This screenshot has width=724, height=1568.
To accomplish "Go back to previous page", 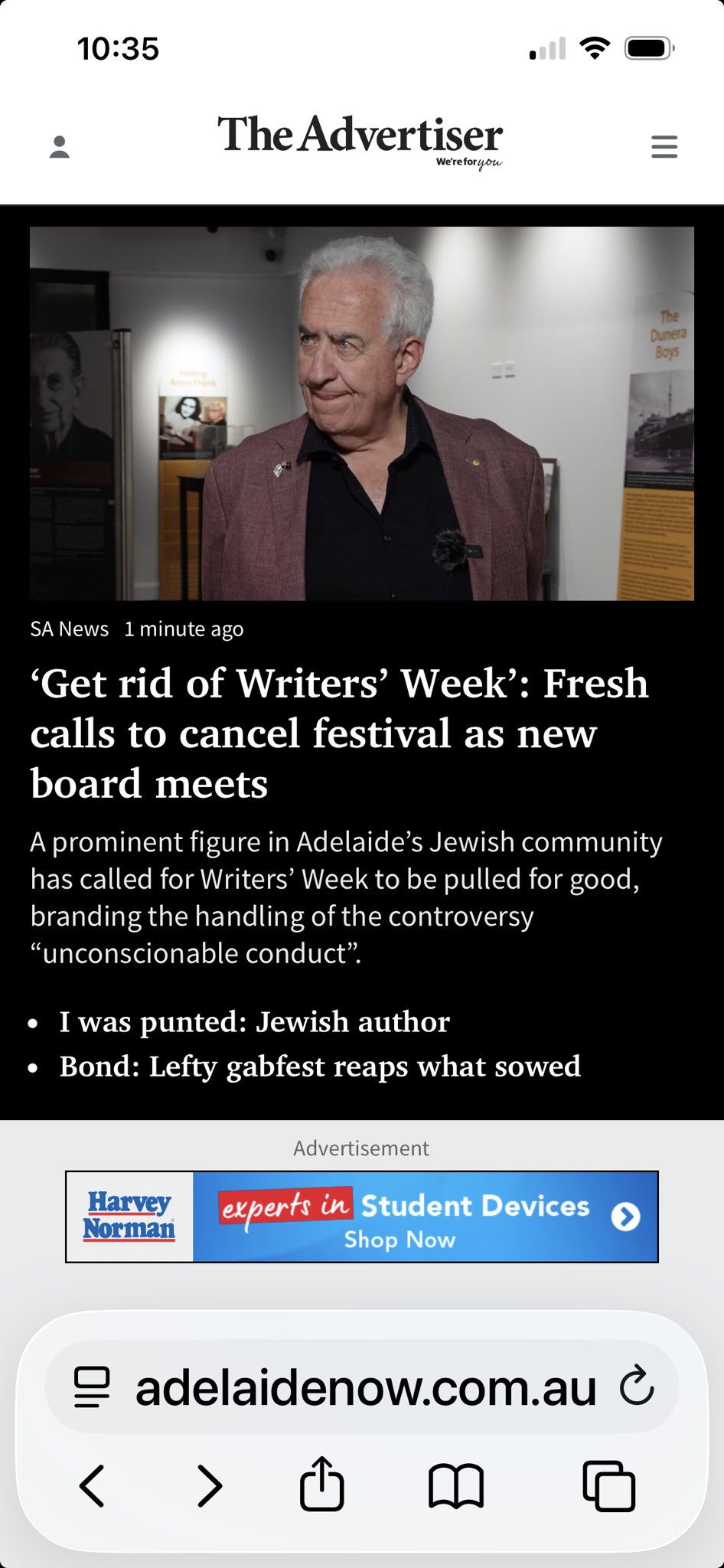I will pyautogui.click(x=93, y=1486).
